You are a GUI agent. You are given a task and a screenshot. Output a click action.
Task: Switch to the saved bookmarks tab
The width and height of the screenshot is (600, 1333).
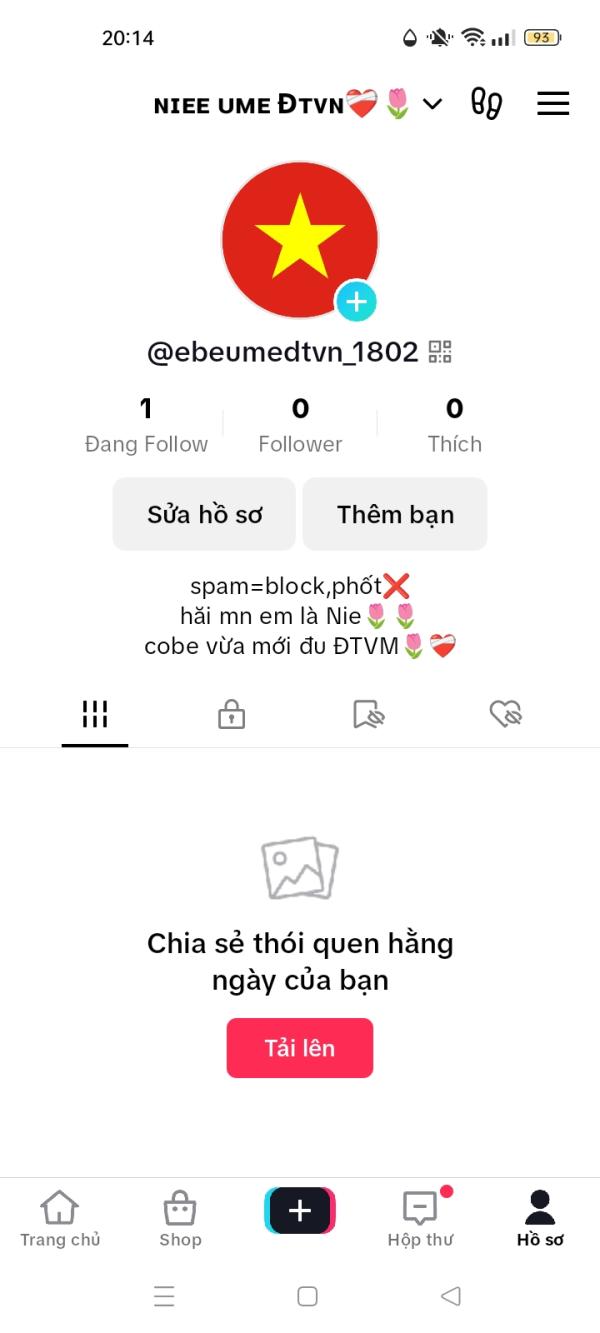[368, 714]
